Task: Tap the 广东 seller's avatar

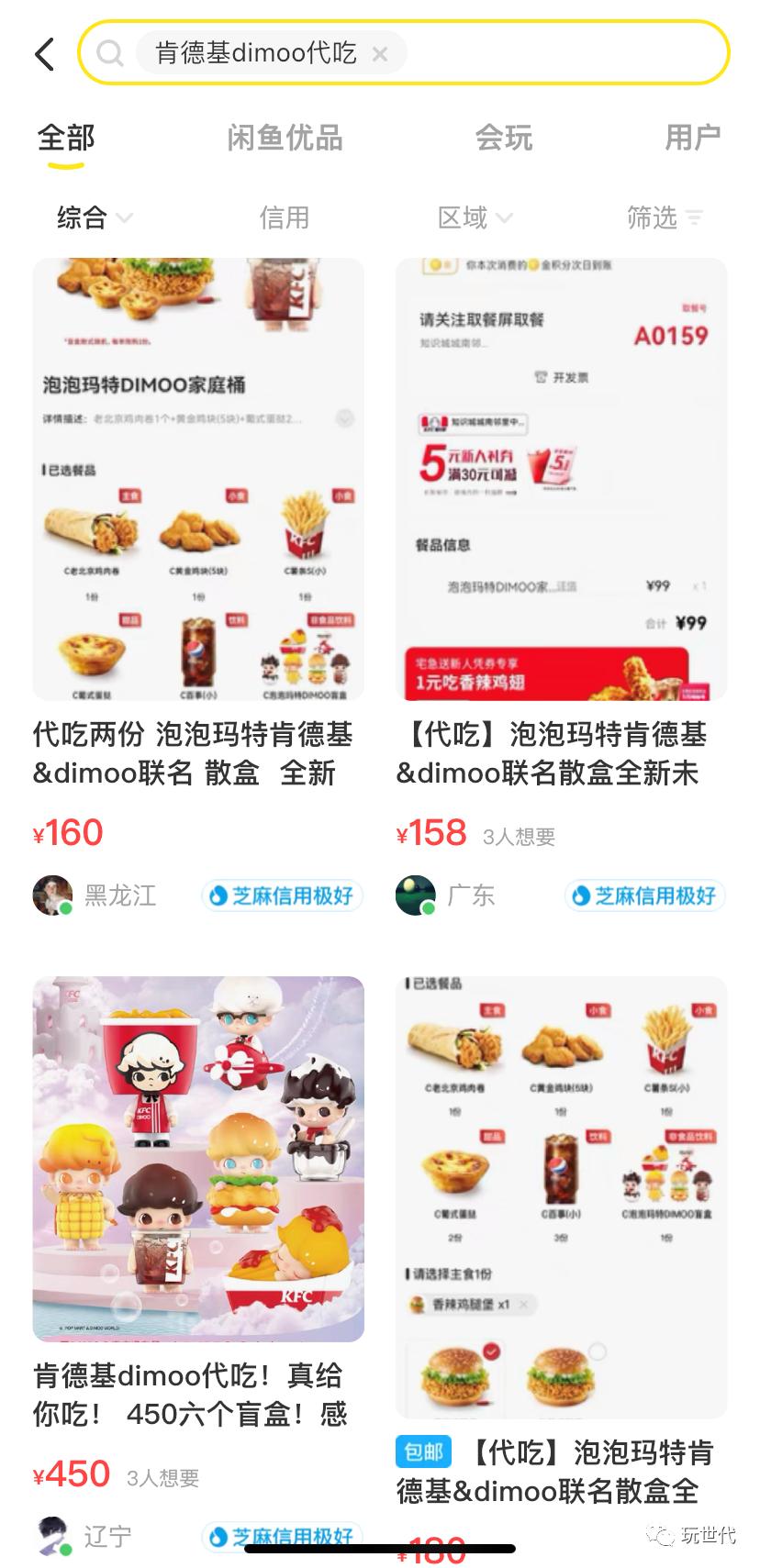Action: point(415,895)
